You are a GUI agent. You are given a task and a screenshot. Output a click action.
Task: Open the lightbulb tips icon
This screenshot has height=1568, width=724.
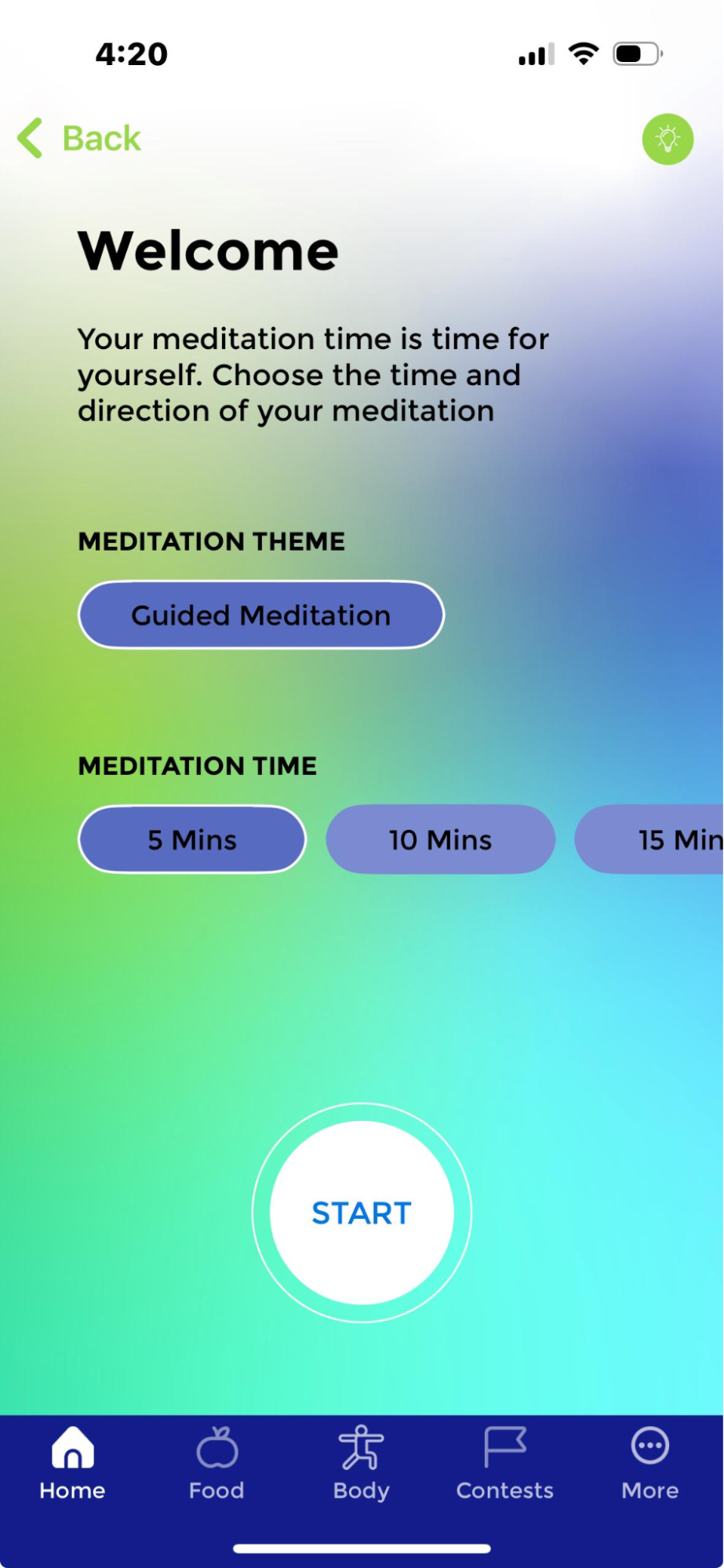(668, 140)
